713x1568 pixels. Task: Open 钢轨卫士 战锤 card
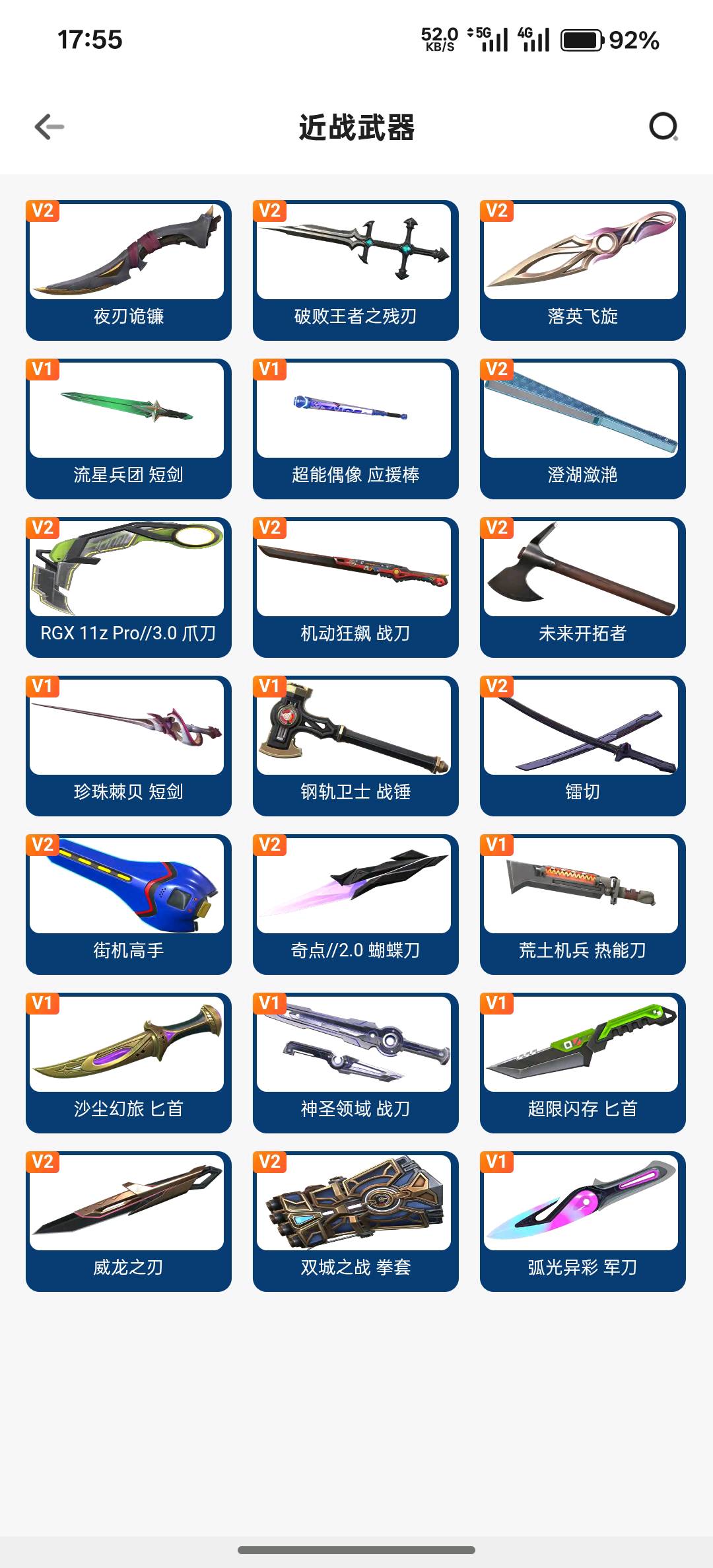click(355, 746)
